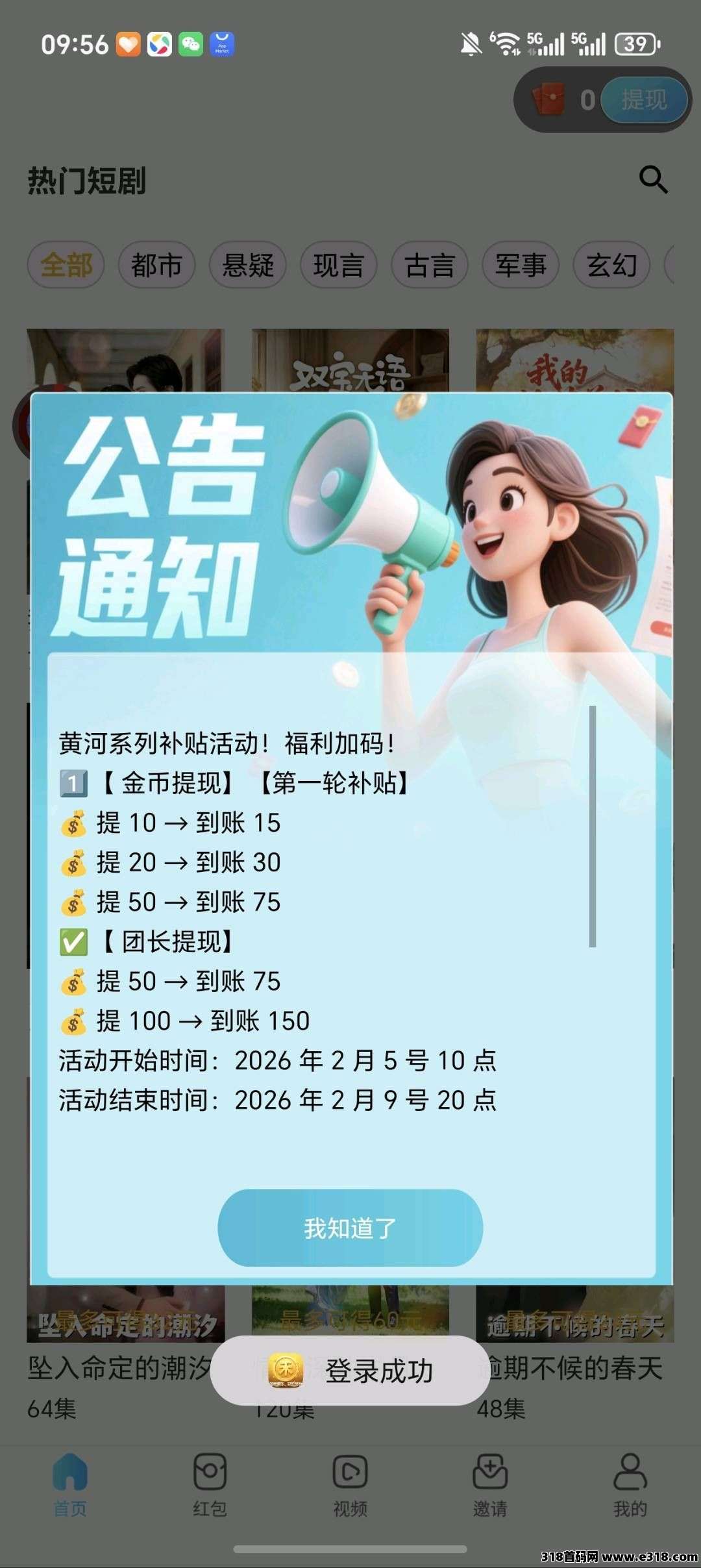Open the 红包 tab

pos(210,1484)
